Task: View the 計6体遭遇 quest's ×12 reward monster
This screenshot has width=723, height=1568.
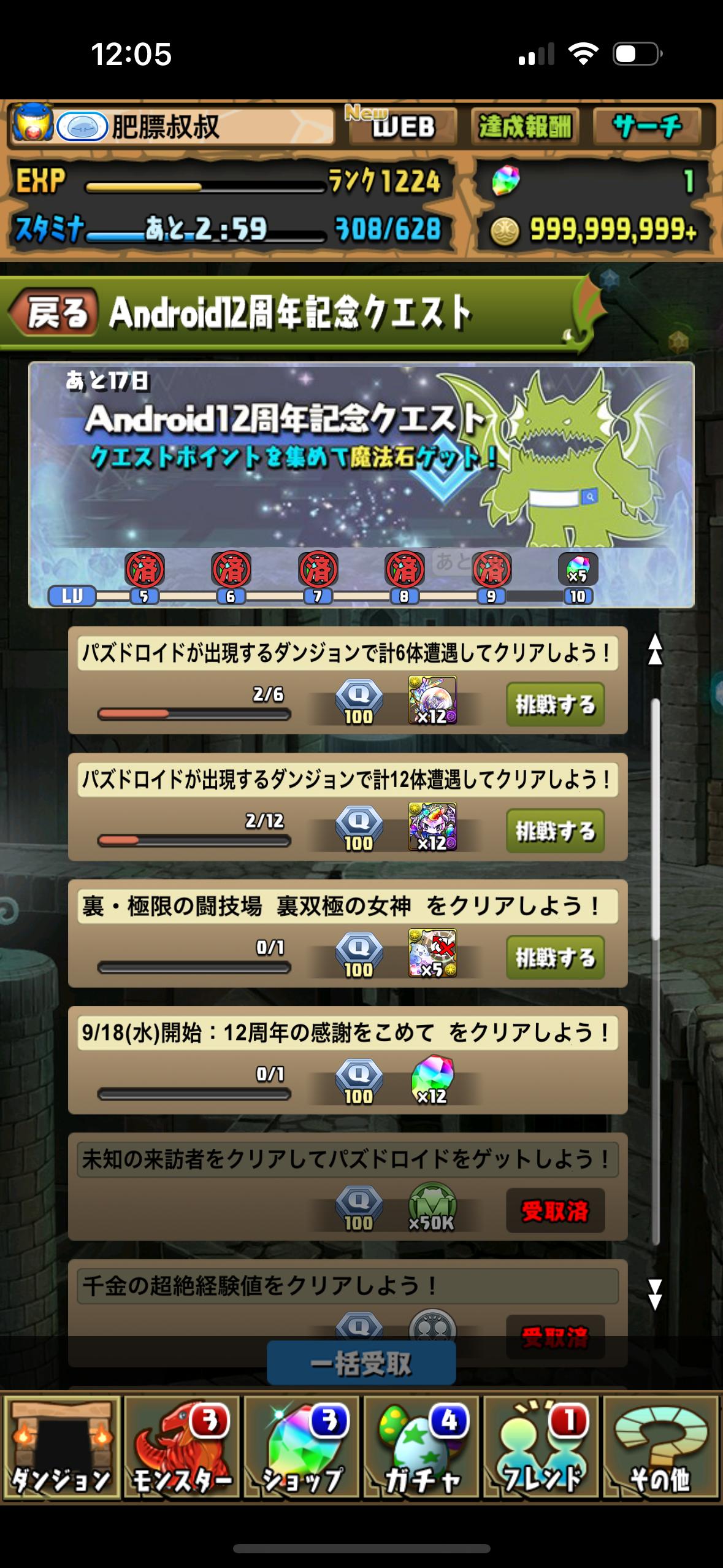Action: tap(432, 700)
